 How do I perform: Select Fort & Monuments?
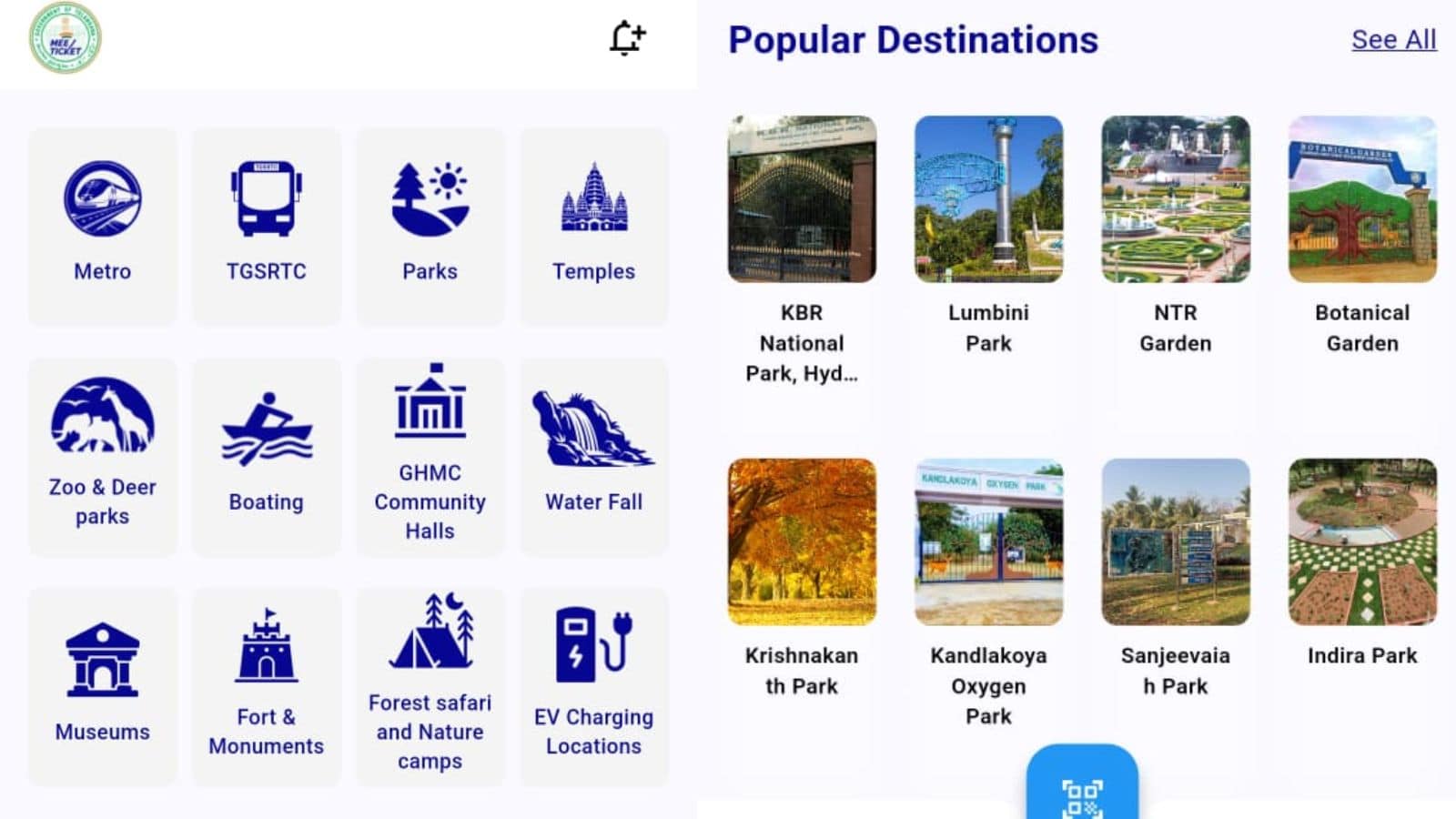267,685
